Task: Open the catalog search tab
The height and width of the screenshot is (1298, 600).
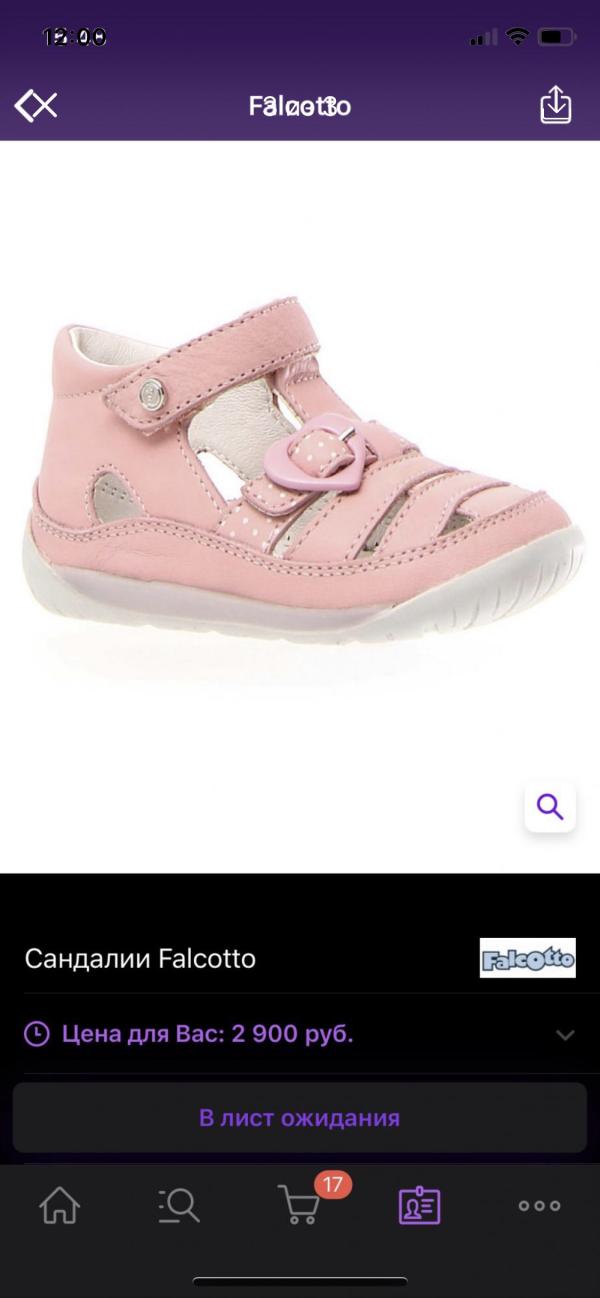Action: 179,1206
